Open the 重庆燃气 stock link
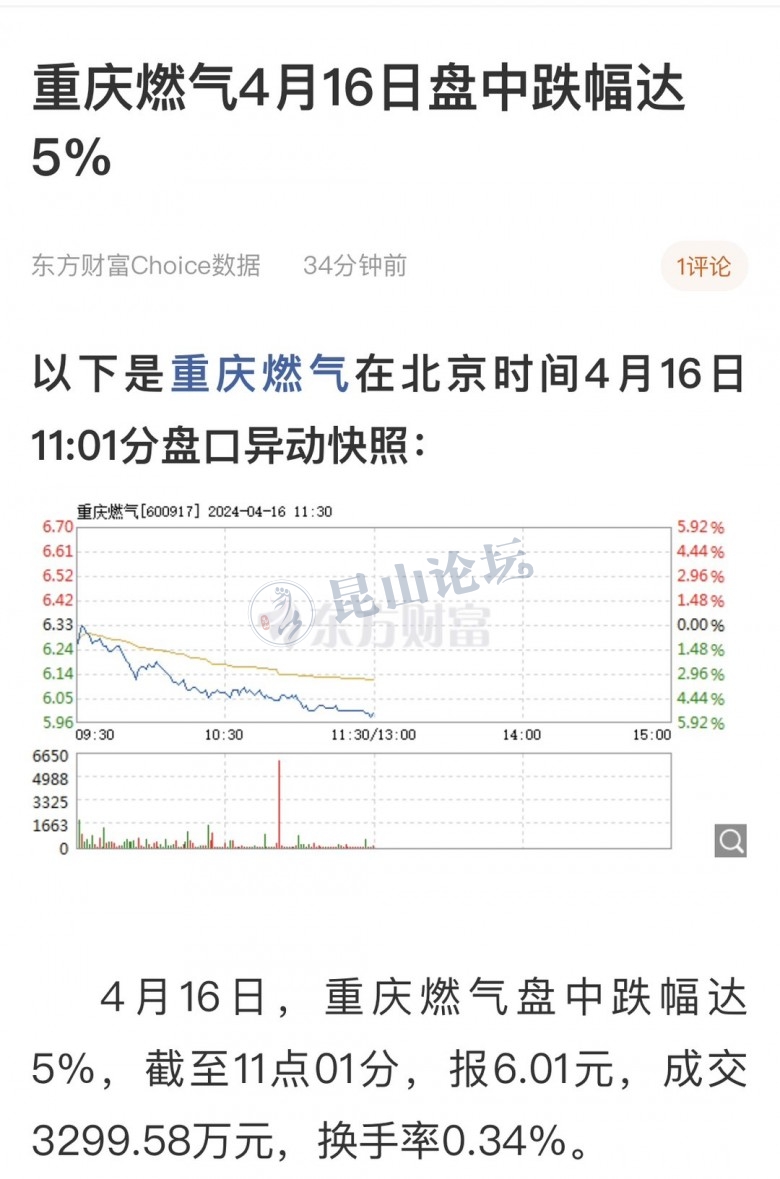Viewport: 780px width, 1179px height. click(x=260, y=376)
